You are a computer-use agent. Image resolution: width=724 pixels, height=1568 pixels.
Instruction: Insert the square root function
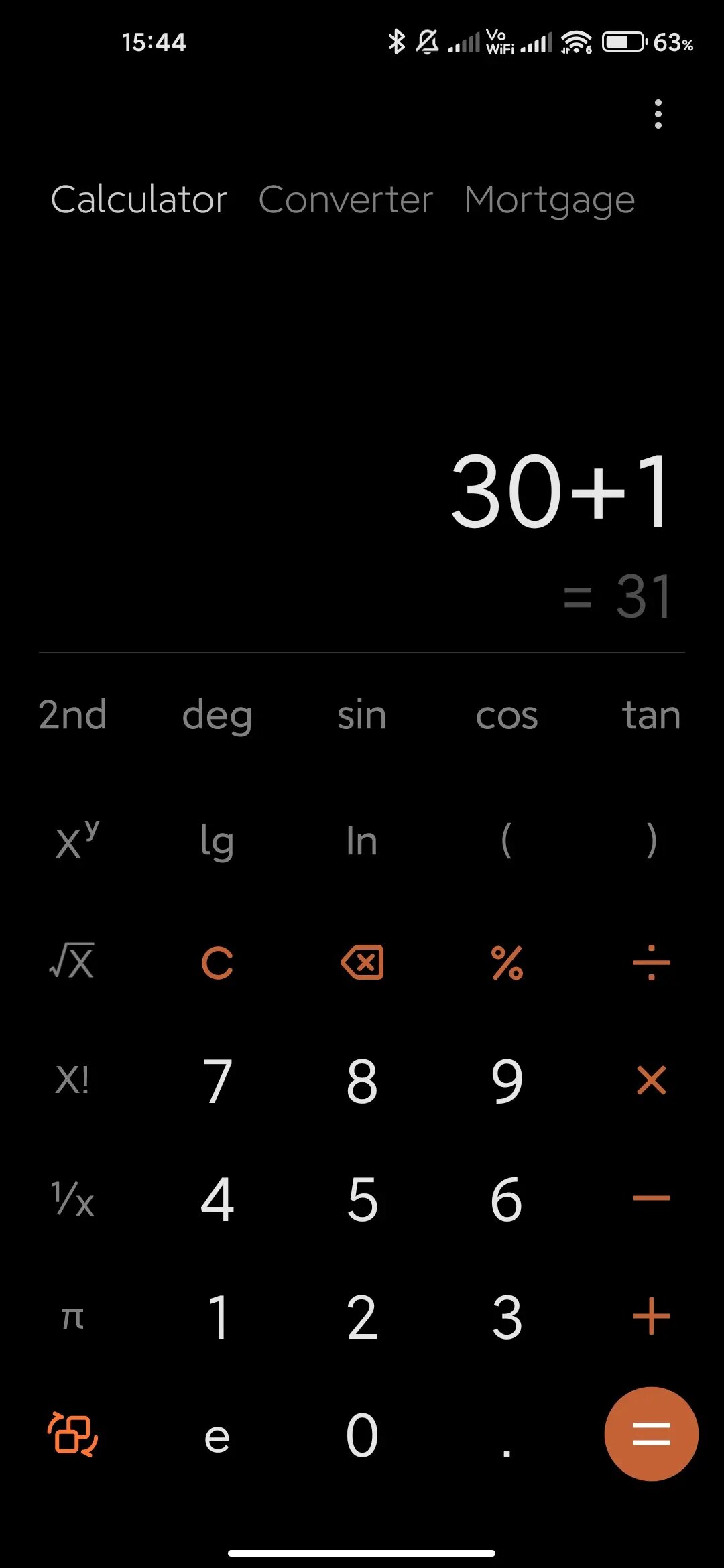click(x=72, y=961)
